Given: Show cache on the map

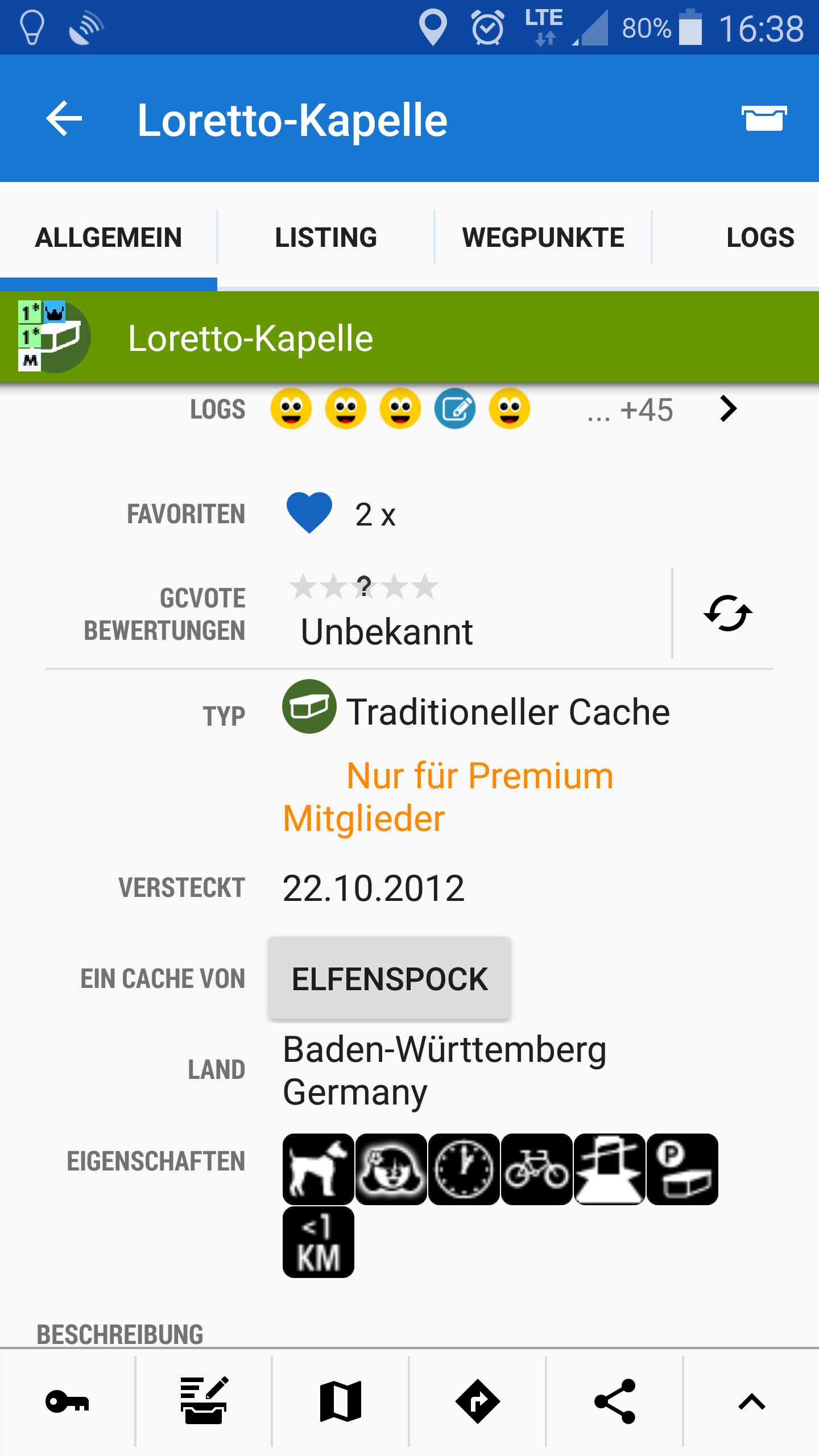Looking at the screenshot, I should click(x=341, y=1401).
